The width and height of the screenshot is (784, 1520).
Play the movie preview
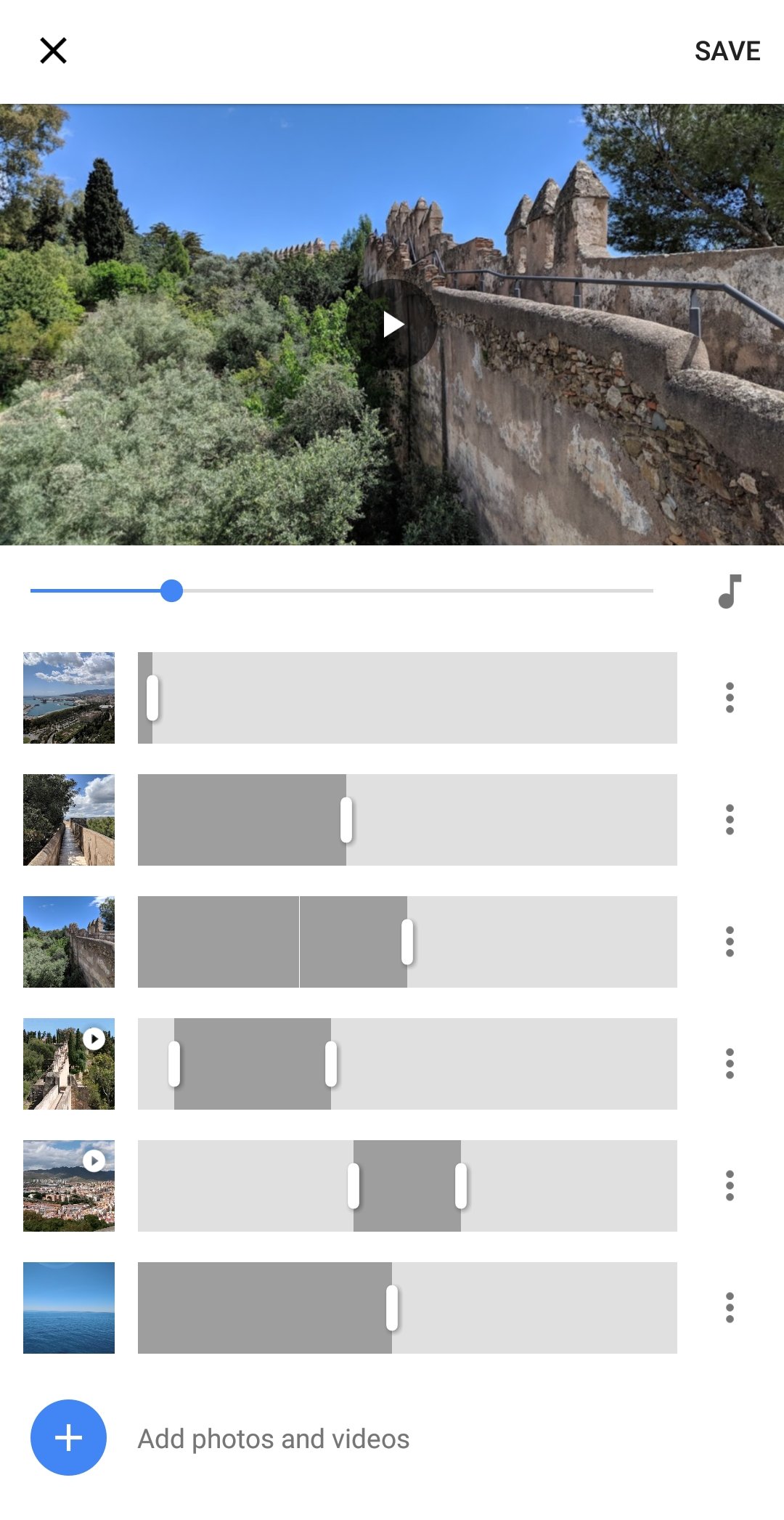[x=392, y=325]
